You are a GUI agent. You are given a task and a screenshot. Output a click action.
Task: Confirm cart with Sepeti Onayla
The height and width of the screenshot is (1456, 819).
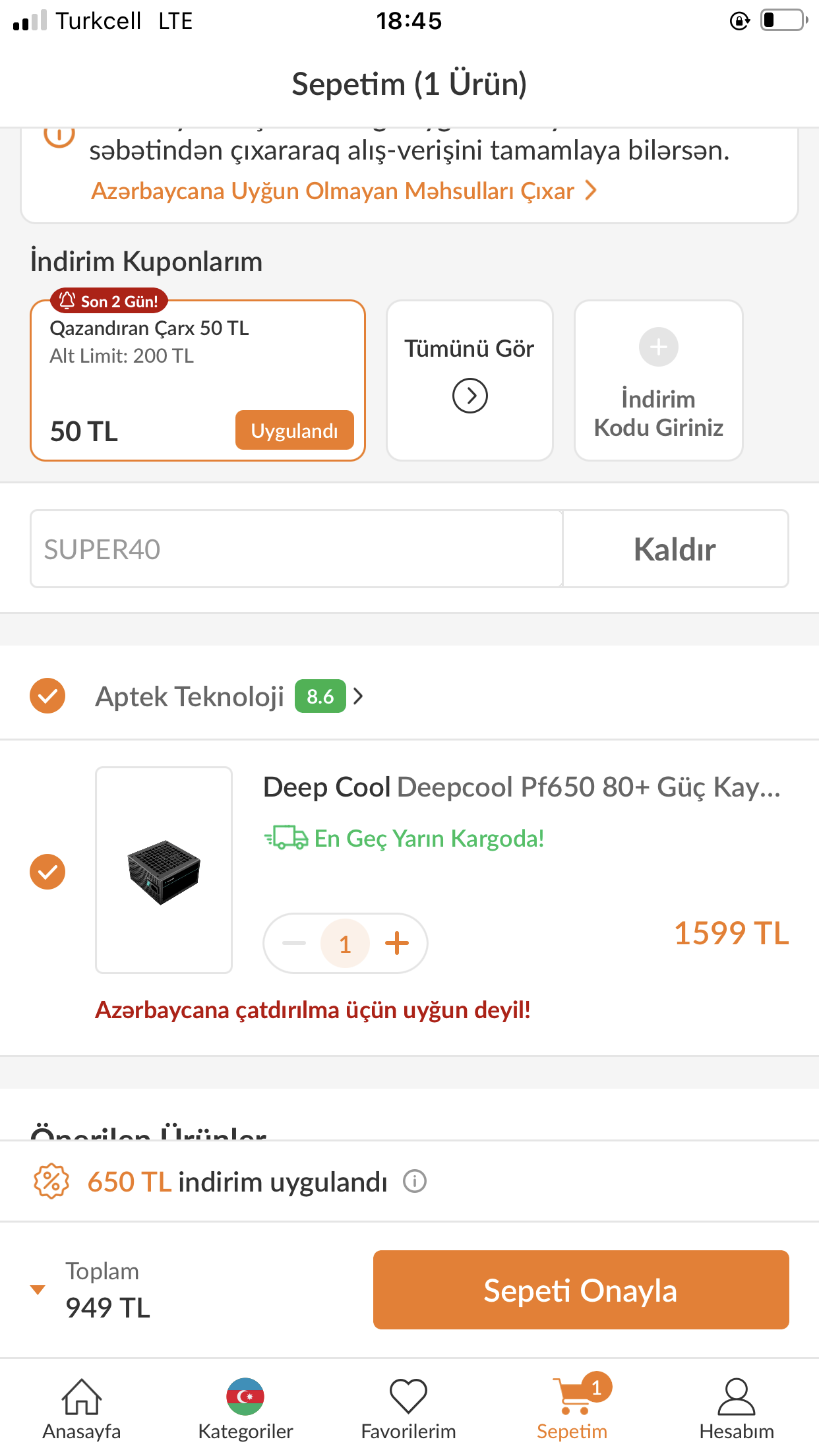click(x=580, y=1289)
